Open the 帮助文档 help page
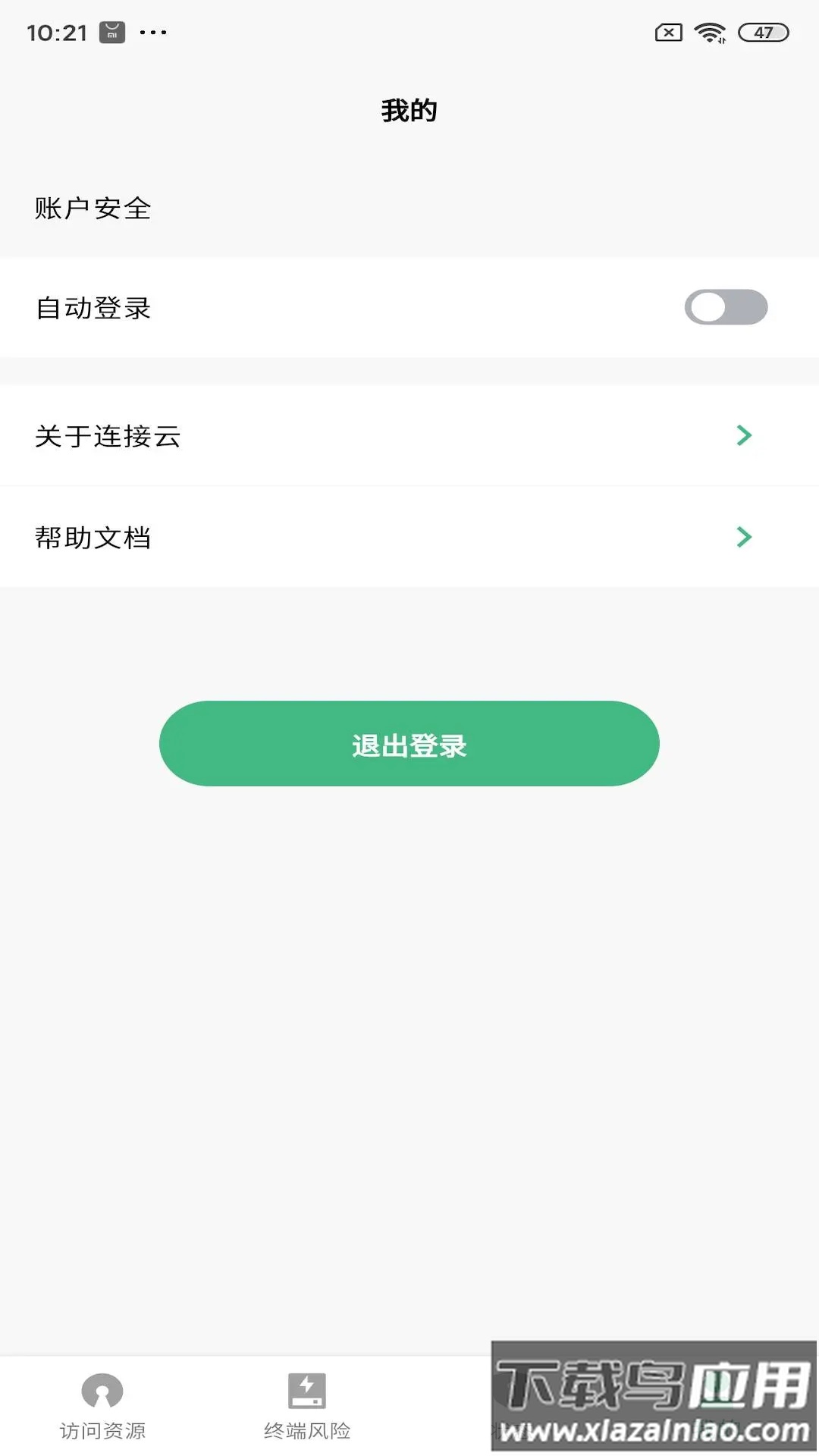The width and height of the screenshot is (819, 1456). pos(409,538)
